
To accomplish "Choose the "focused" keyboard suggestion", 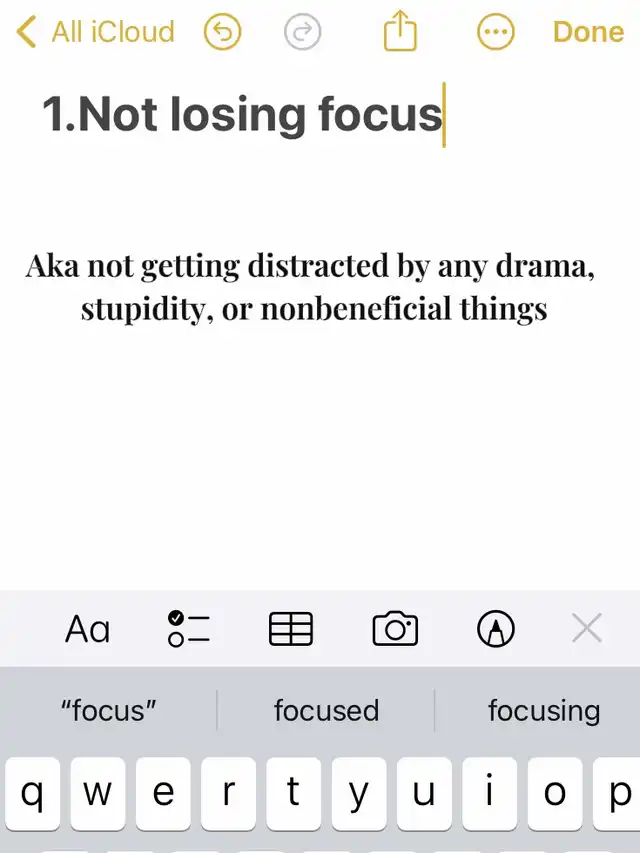I will (326, 711).
